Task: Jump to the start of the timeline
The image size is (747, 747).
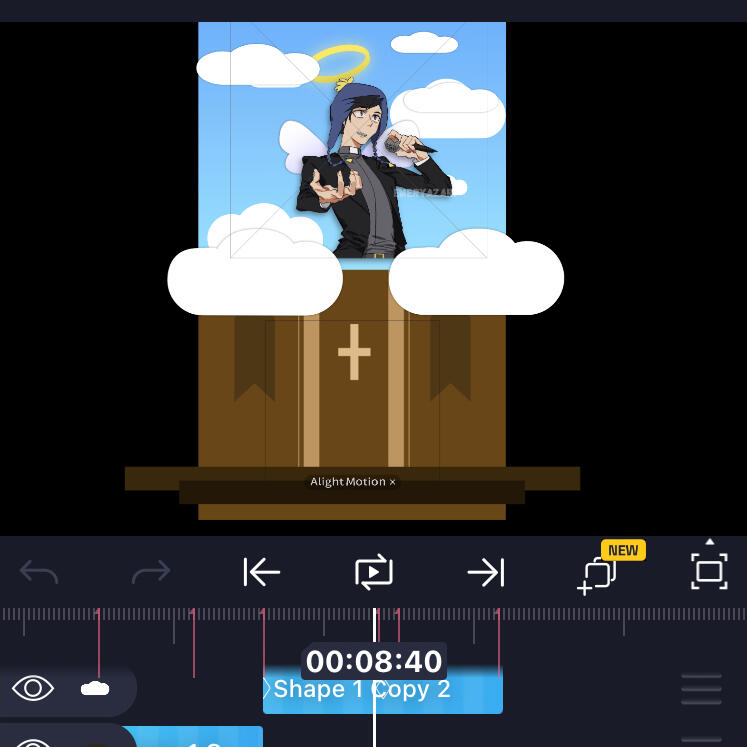Action: (x=262, y=572)
